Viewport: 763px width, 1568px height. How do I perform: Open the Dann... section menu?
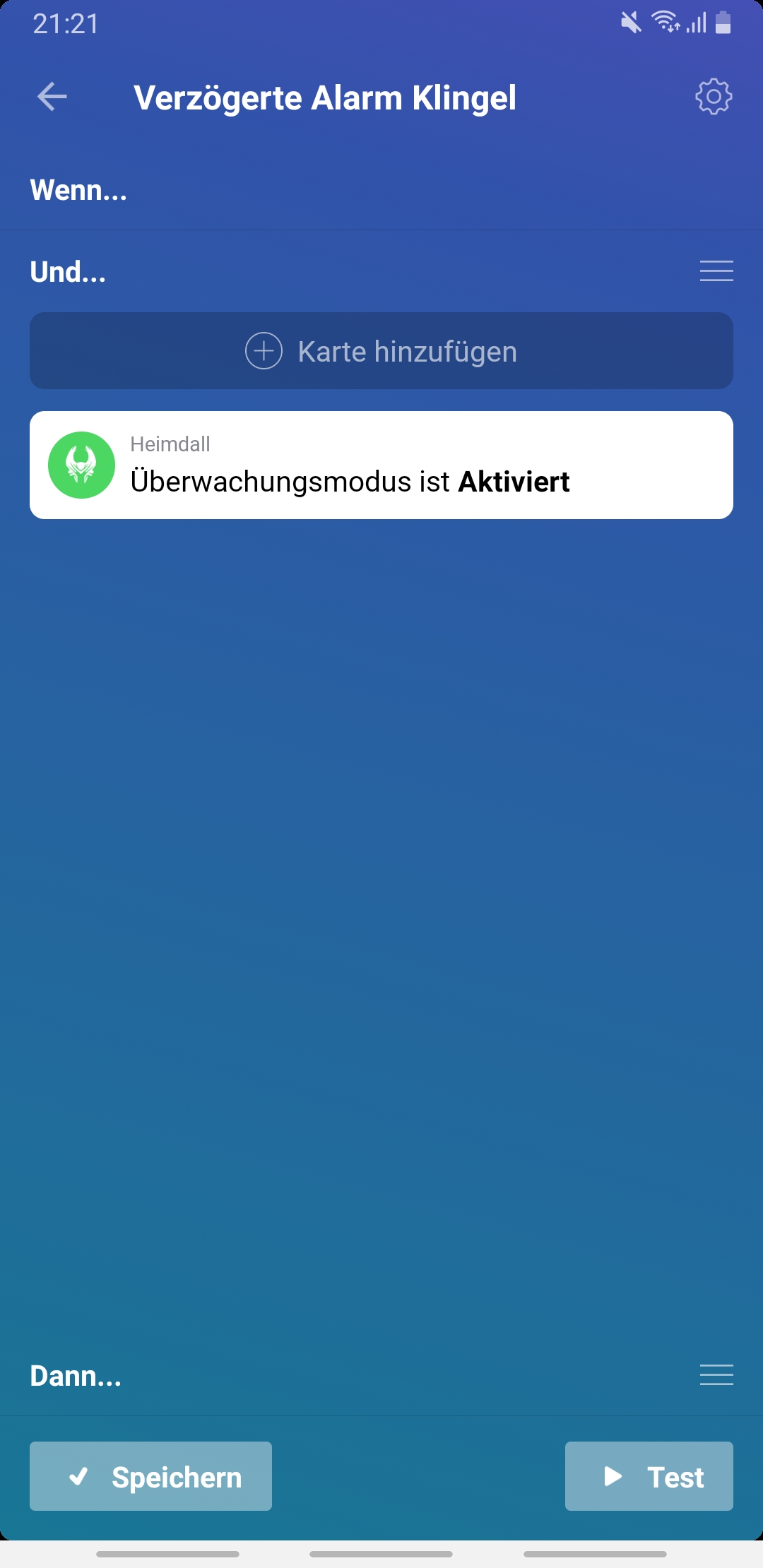point(716,1375)
